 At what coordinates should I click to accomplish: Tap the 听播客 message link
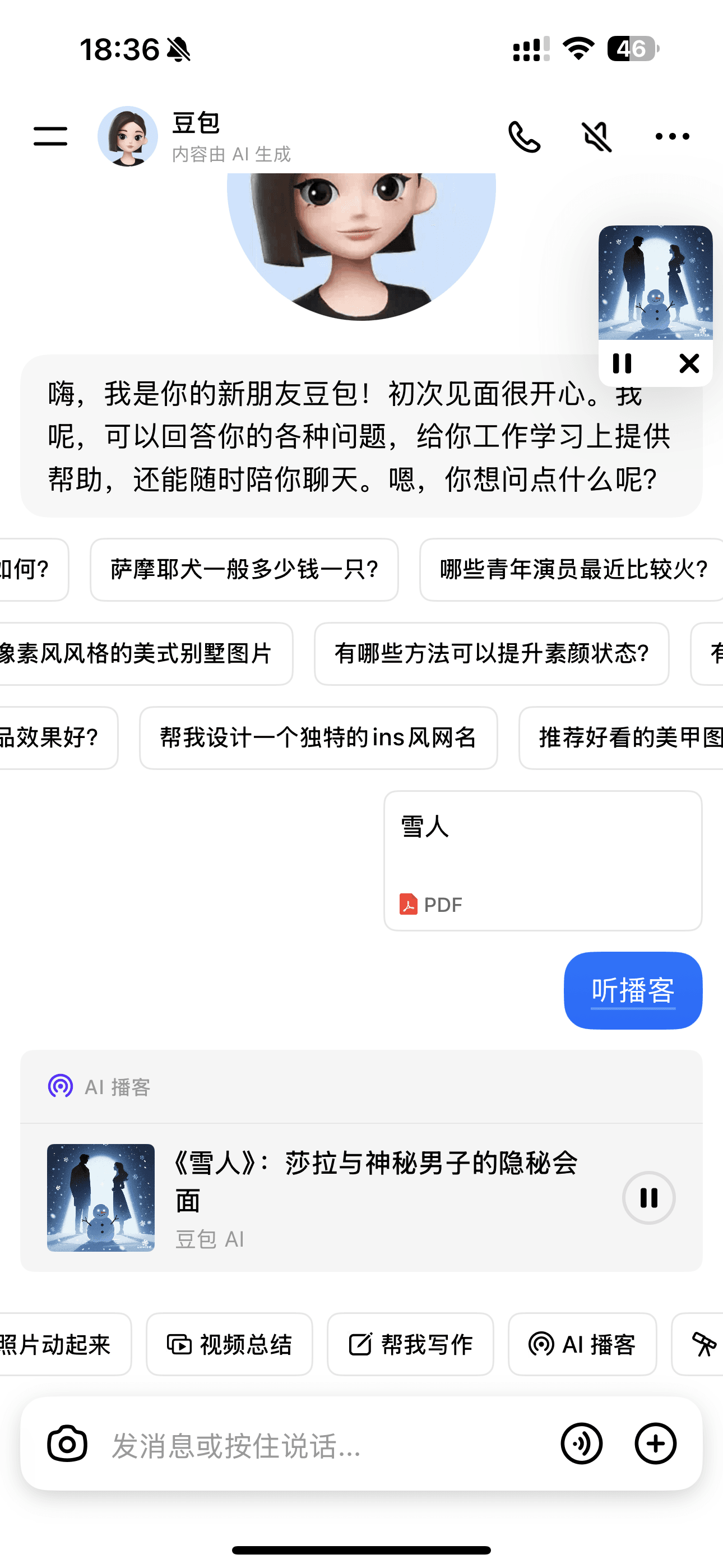click(633, 990)
